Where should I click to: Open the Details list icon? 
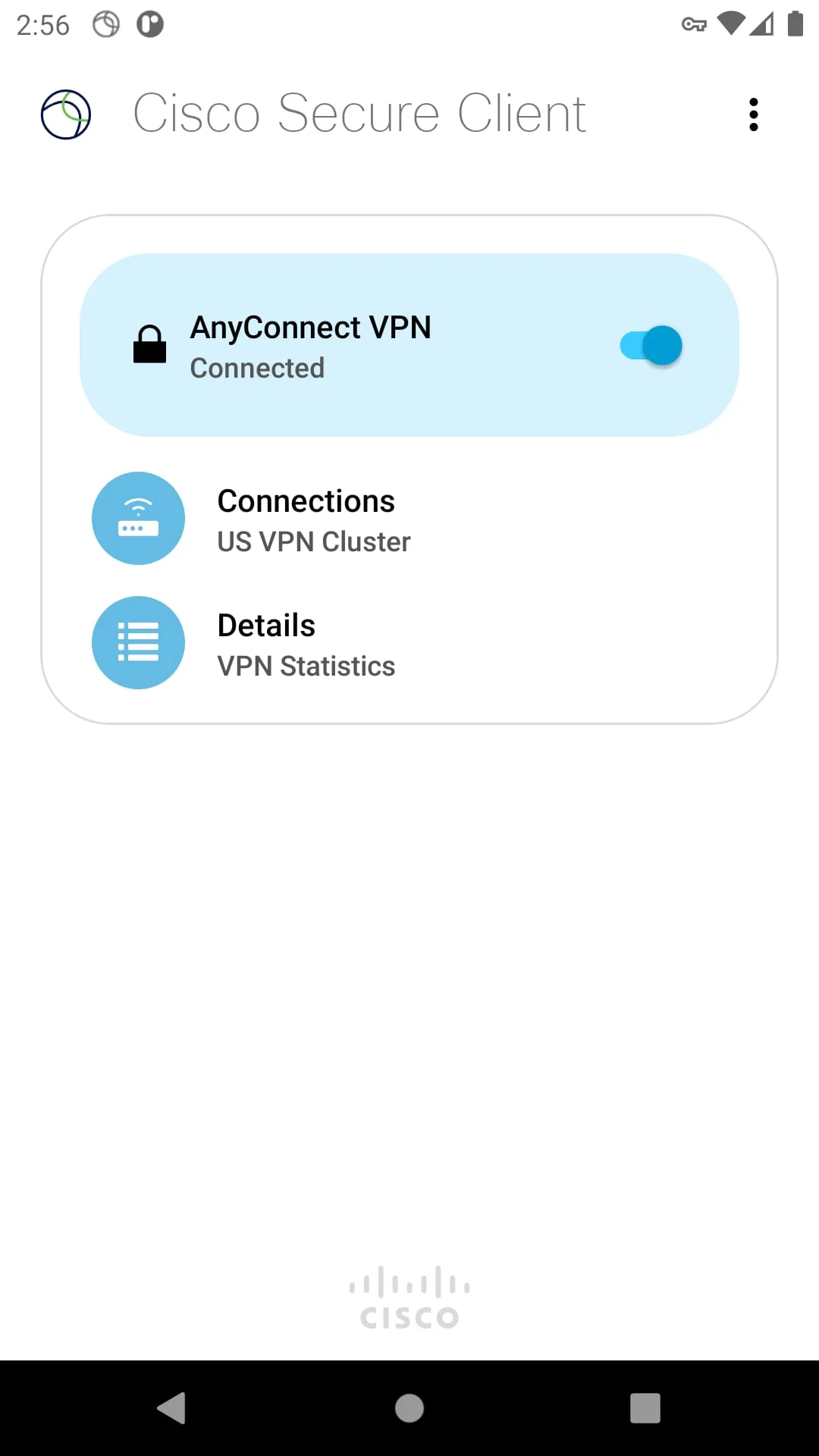[138, 642]
